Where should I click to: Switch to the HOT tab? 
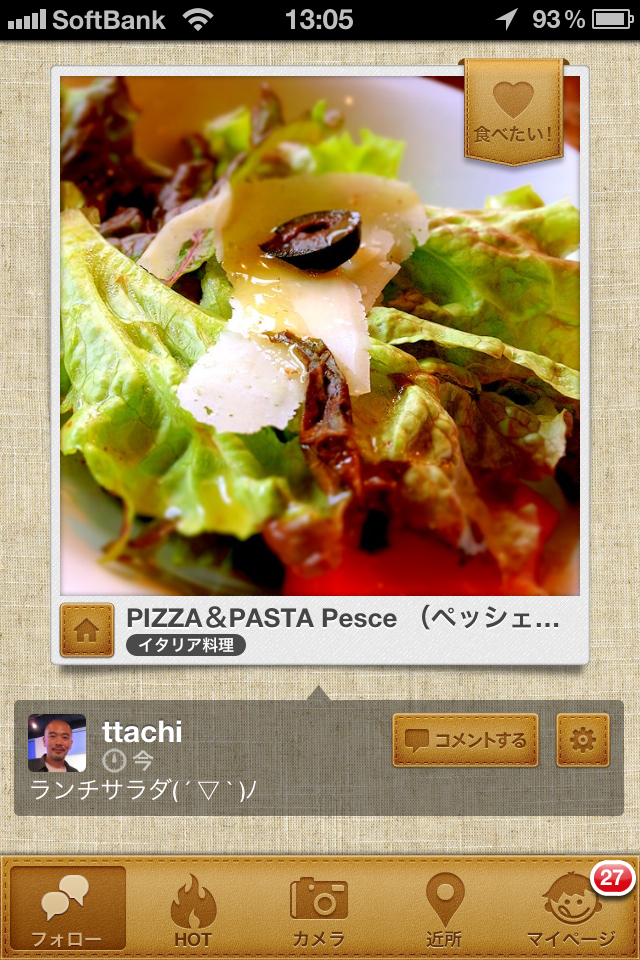click(193, 908)
